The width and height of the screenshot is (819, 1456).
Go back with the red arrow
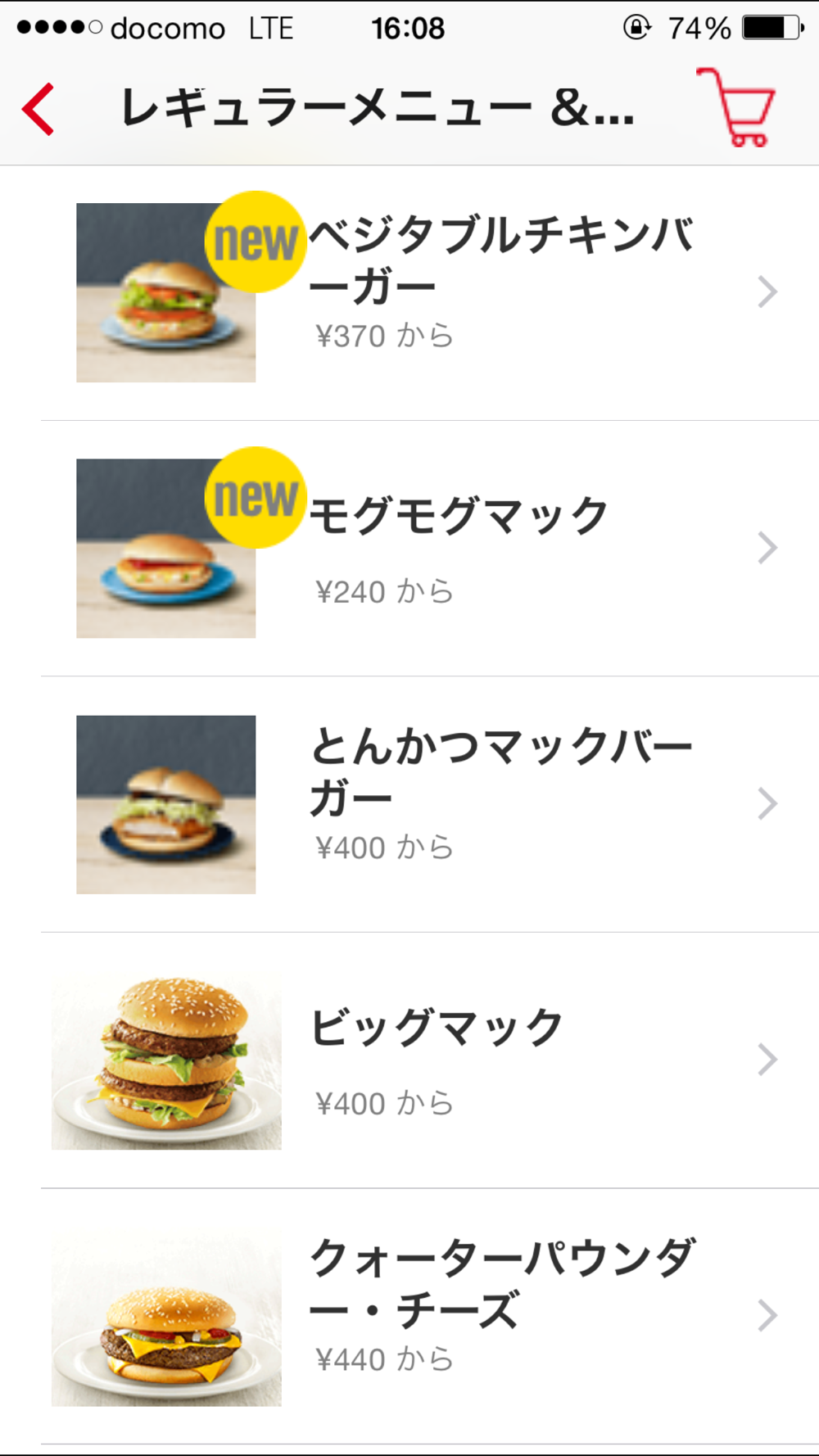(38, 108)
